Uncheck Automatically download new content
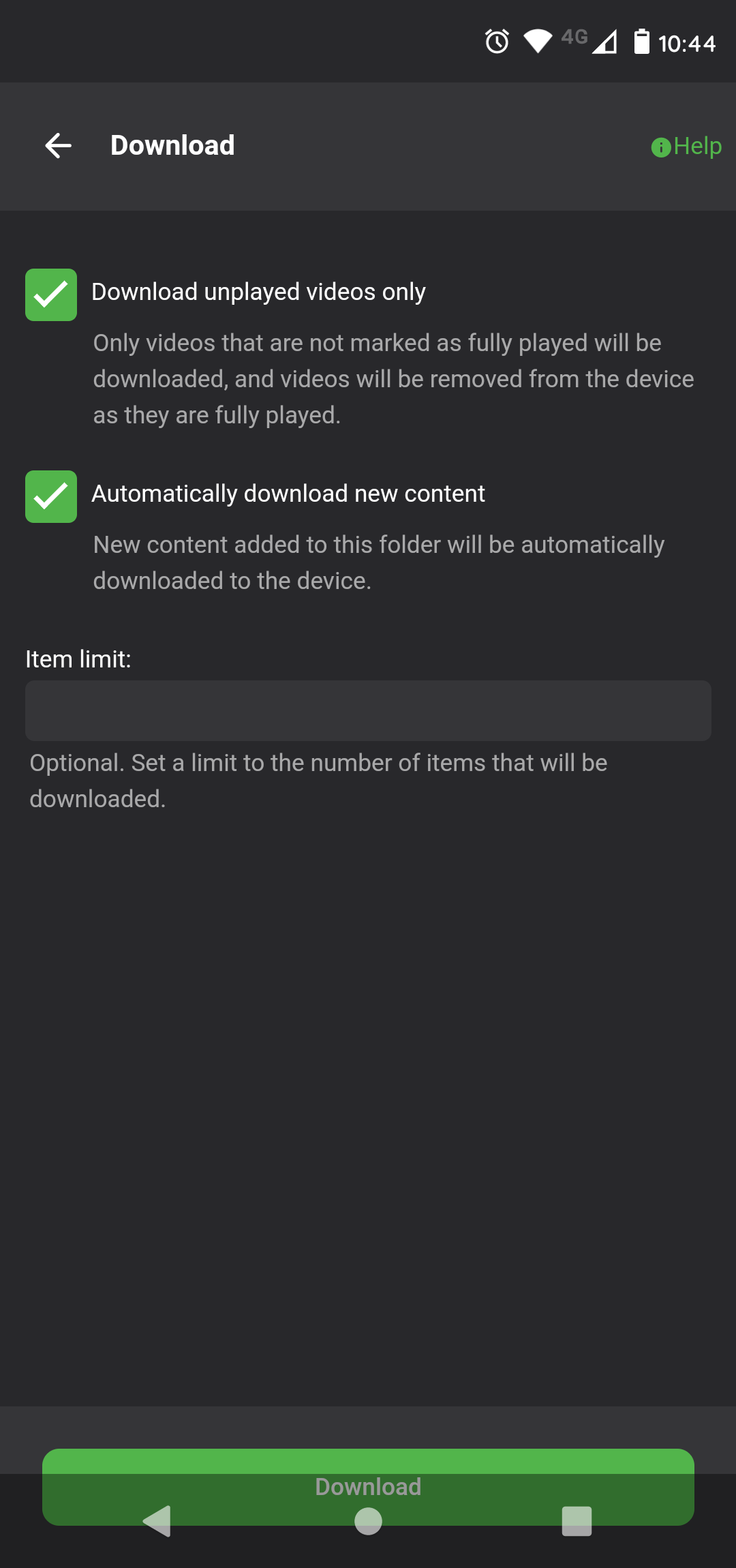Screen dimensions: 736x1568 pos(51,496)
